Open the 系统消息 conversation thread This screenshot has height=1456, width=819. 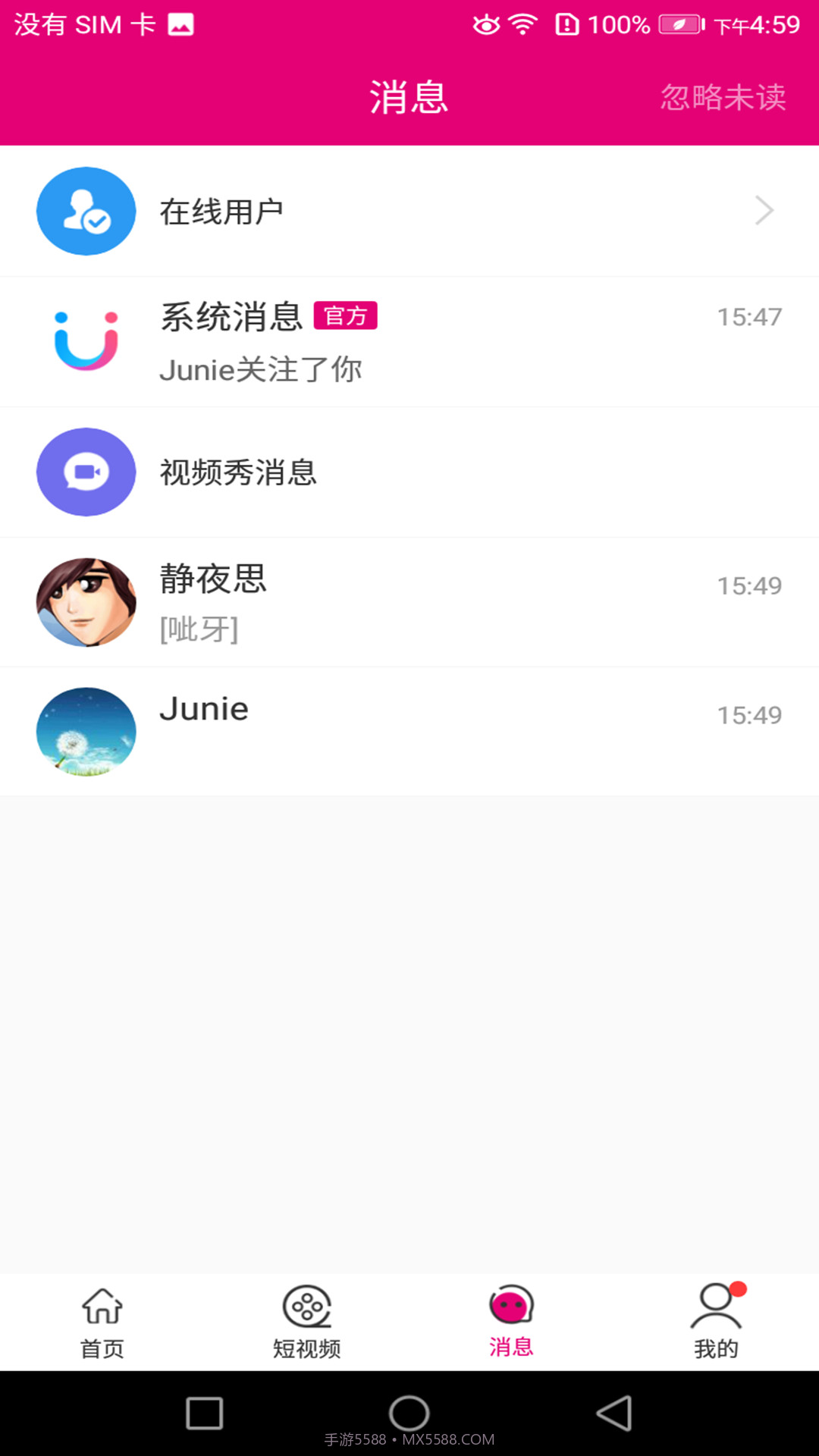pyautogui.click(x=409, y=341)
